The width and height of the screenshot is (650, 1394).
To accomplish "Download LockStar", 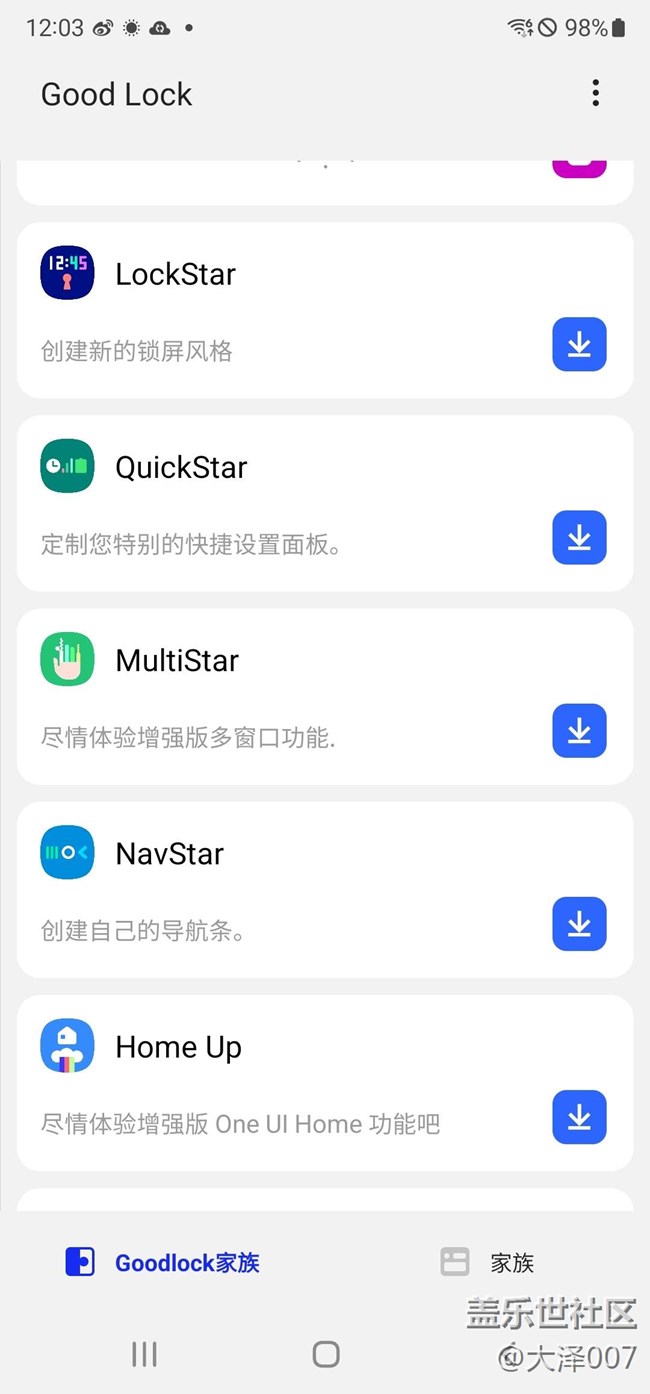I will [x=579, y=345].
